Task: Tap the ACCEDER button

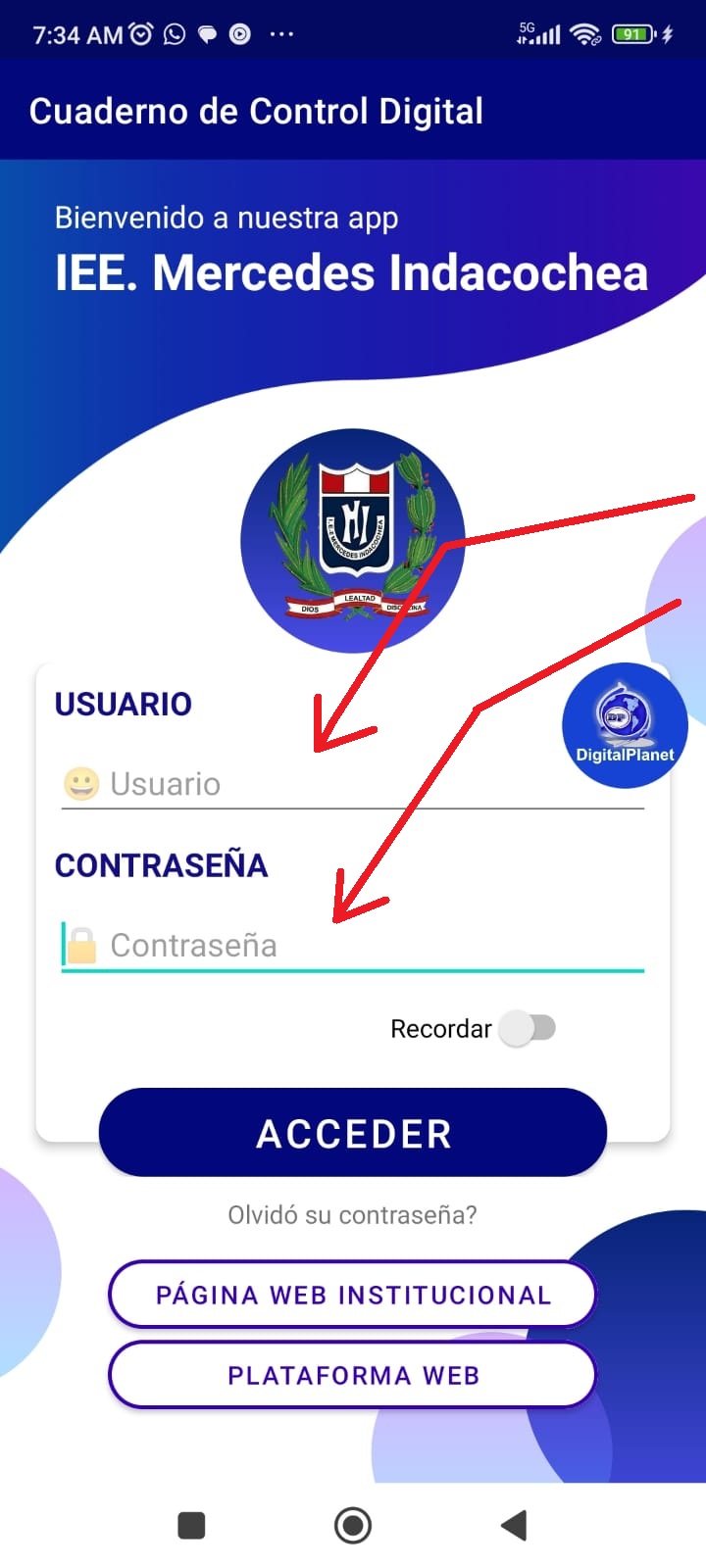Action: coord(353,1133)
